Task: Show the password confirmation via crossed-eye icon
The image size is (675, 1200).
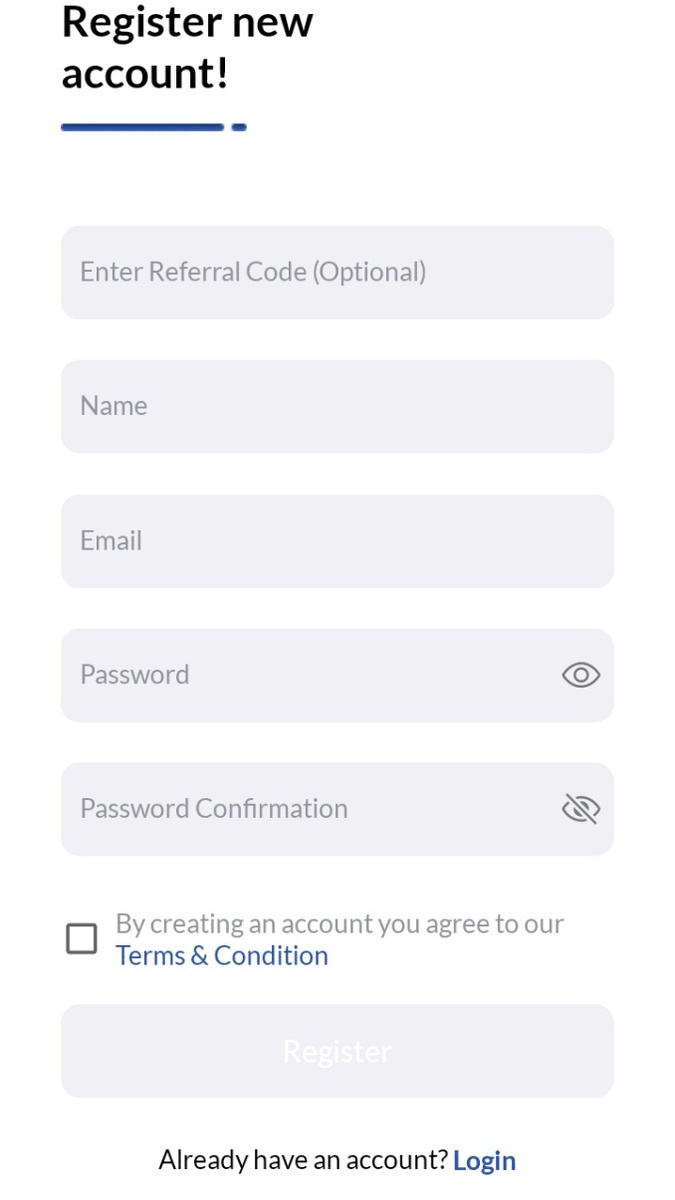Action: 580,809
